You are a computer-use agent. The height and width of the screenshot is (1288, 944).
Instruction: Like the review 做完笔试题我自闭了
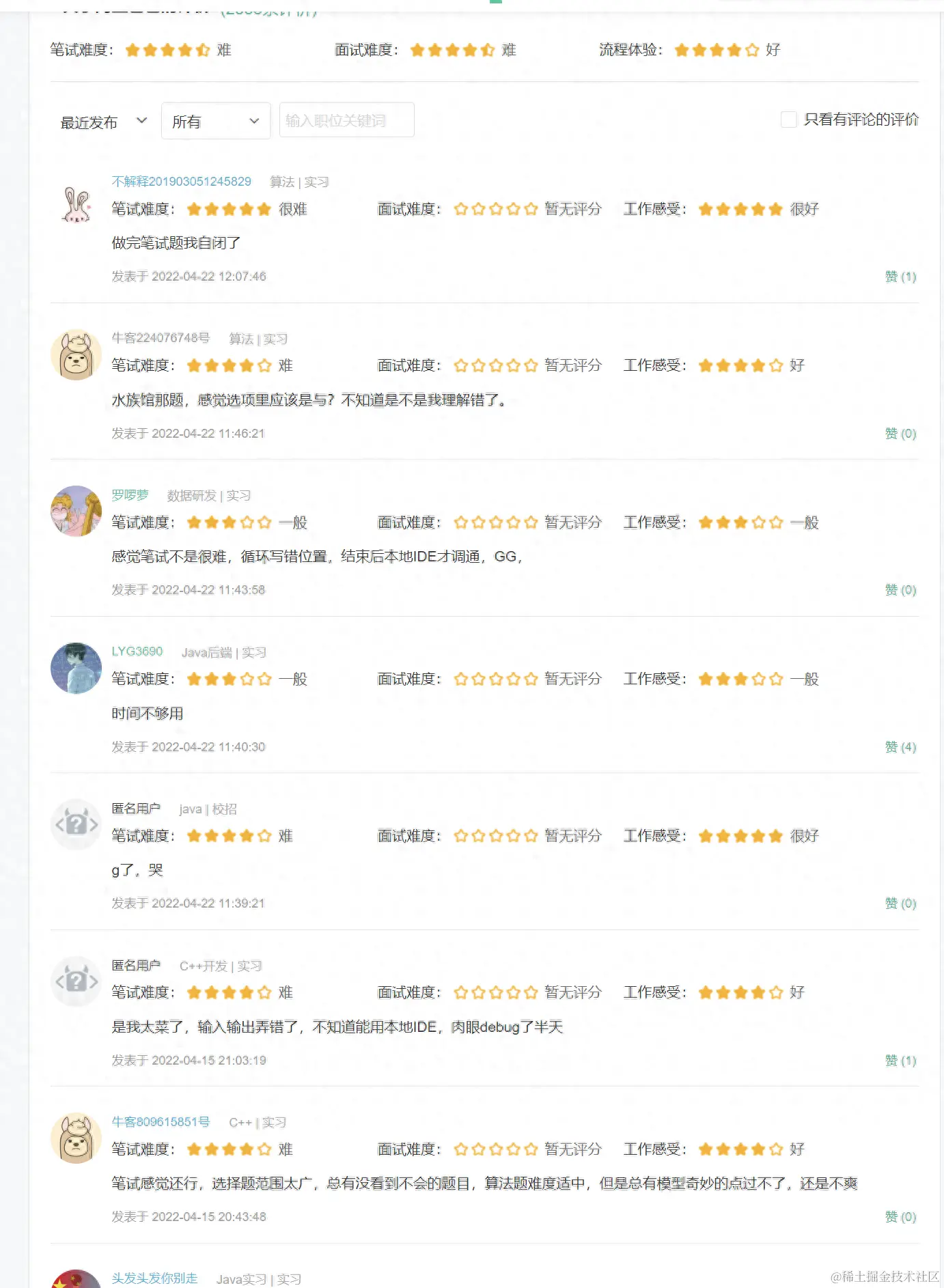tap(900, 277)
